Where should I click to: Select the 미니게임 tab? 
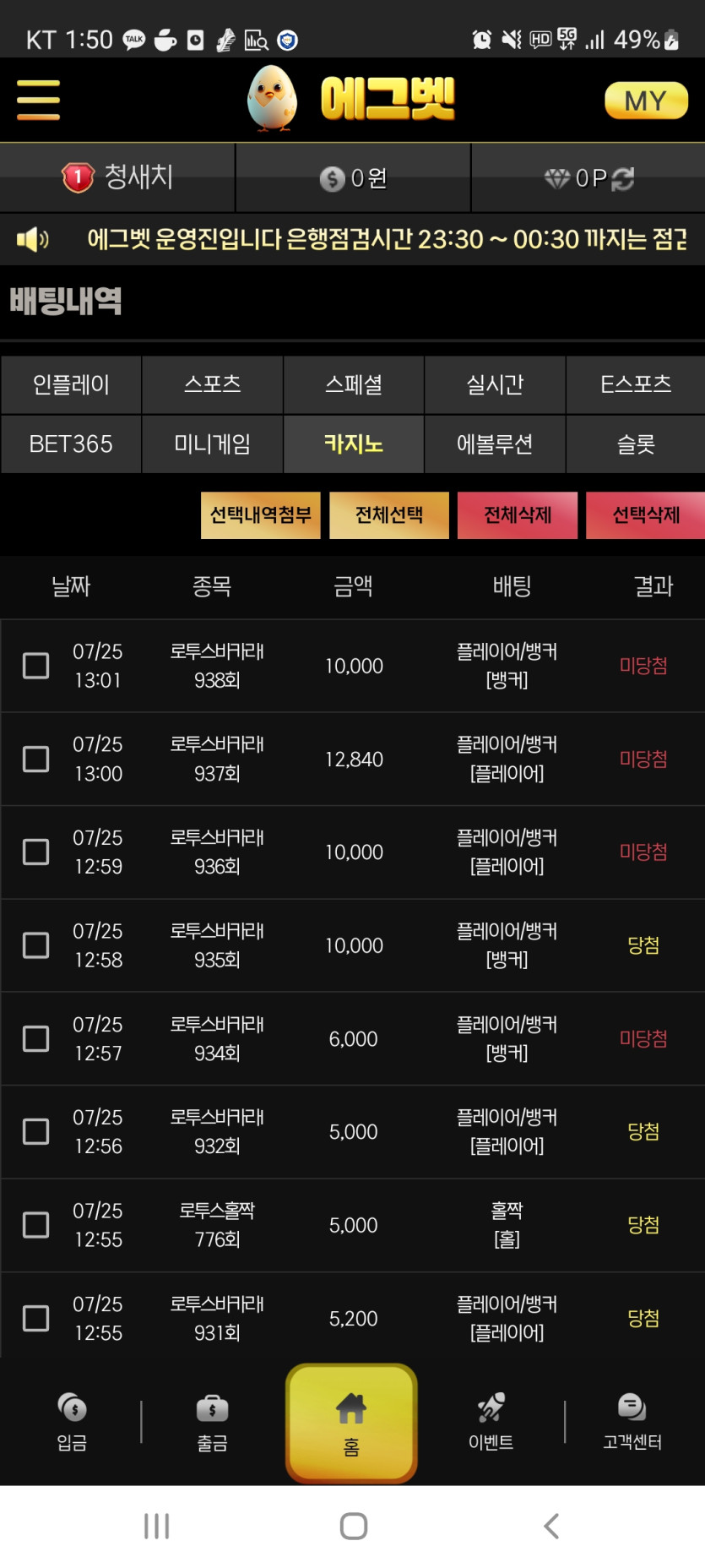point(212,444)
